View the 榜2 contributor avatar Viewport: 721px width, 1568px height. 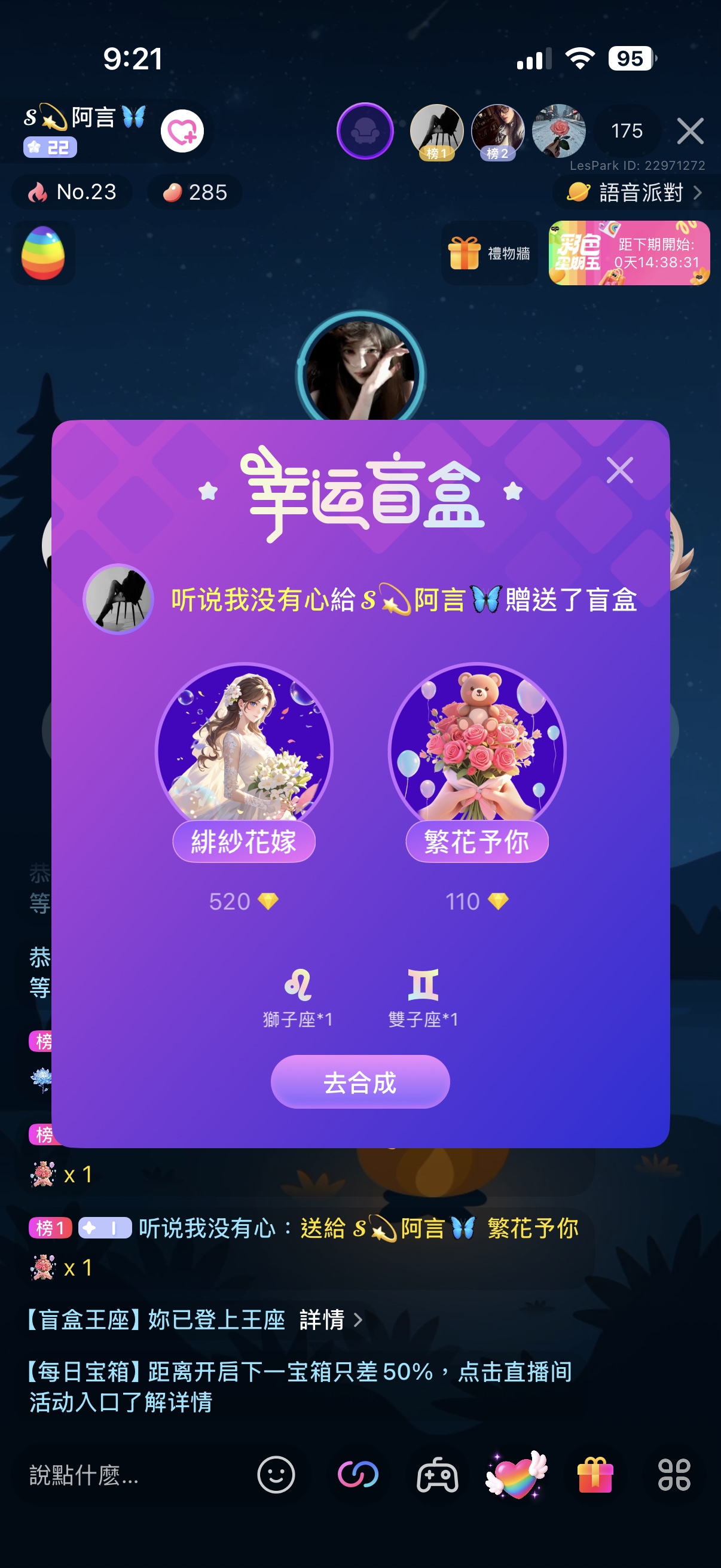[497, 132]
